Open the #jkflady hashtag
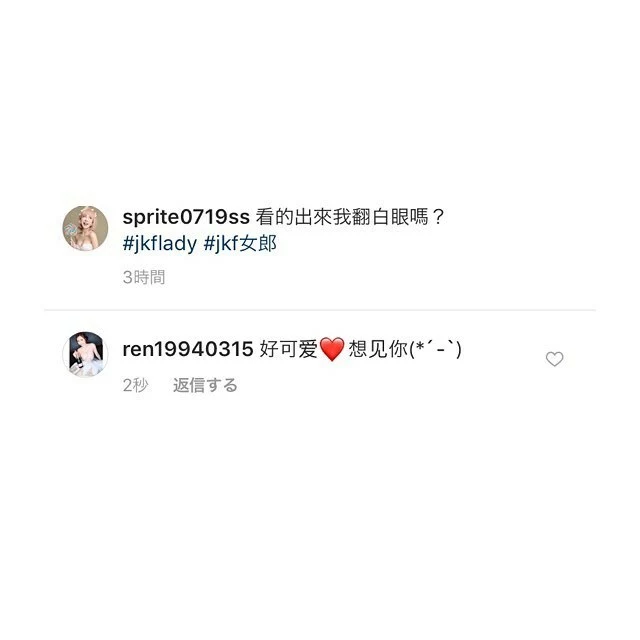 click(x=159, y=244)
